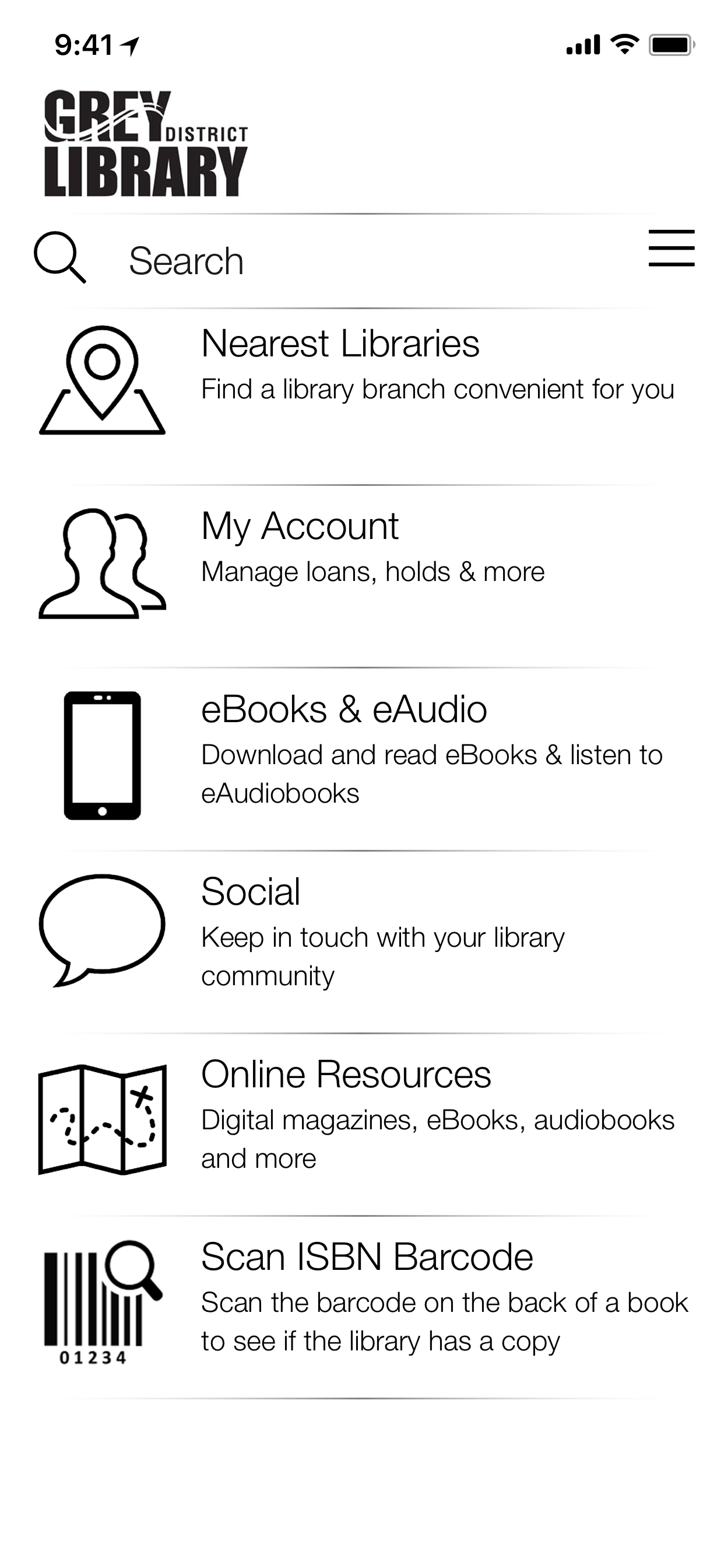The height and width of the screenshot is (1568, 724).
Task: Select the Social row
Action: (362, 932)
